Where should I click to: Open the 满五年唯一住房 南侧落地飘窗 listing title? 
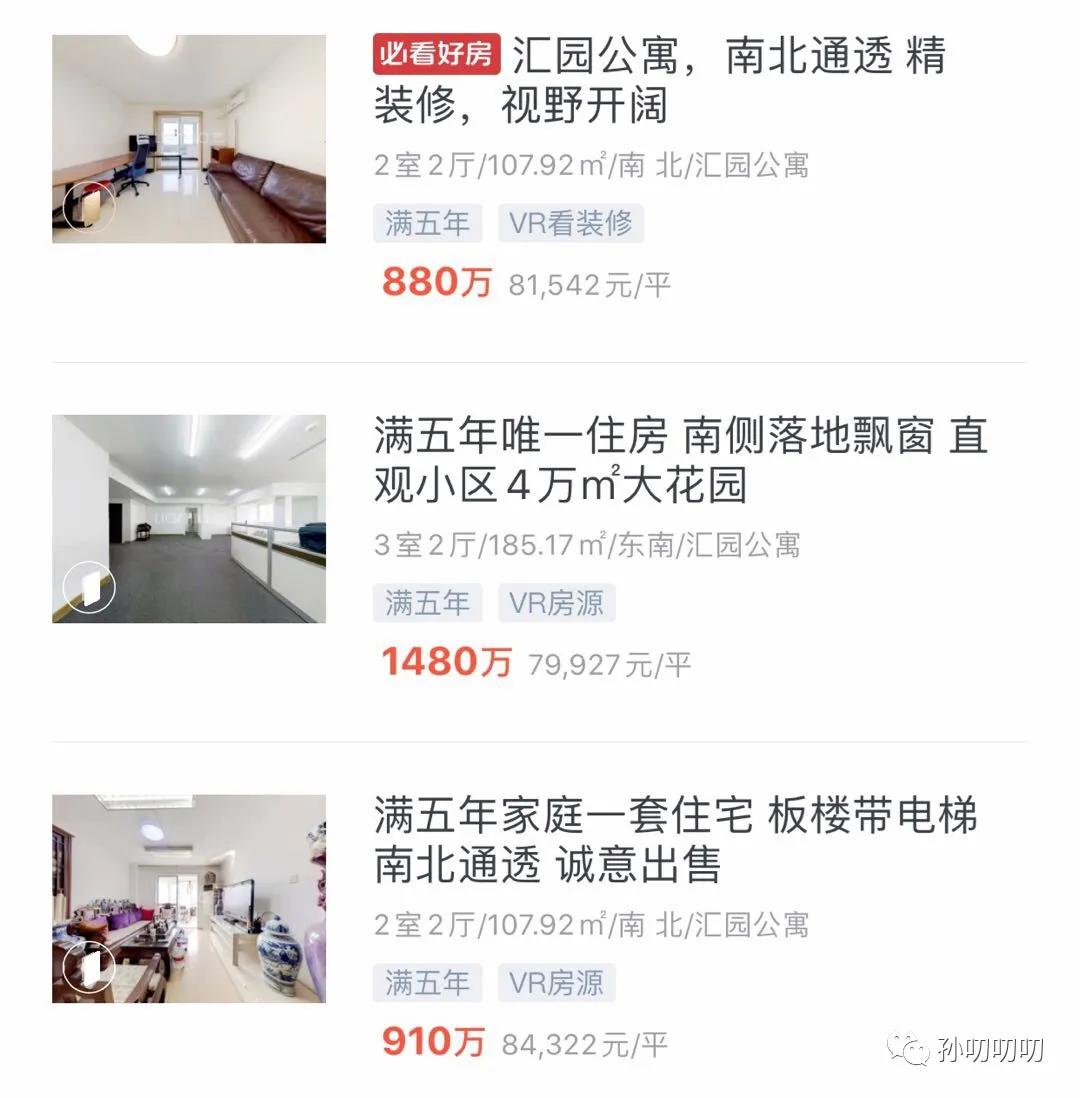[x=680, y=465]
